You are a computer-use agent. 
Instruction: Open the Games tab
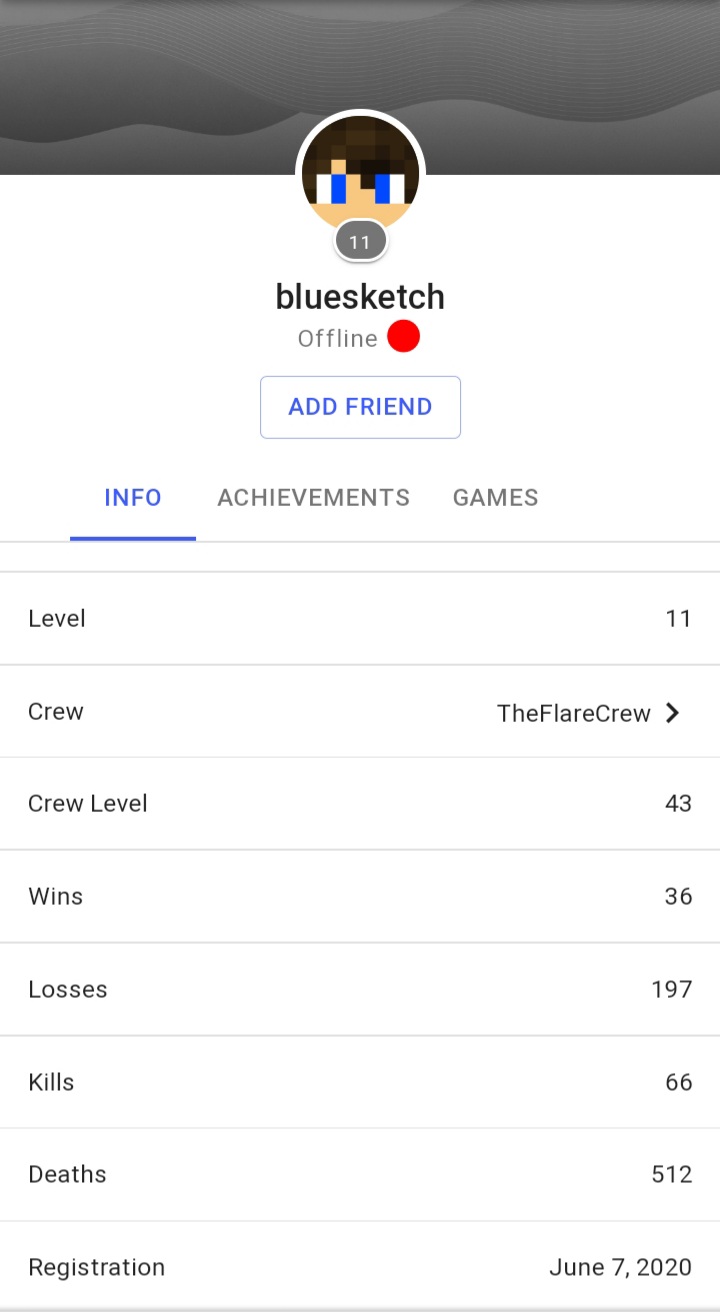click(496, 497)
